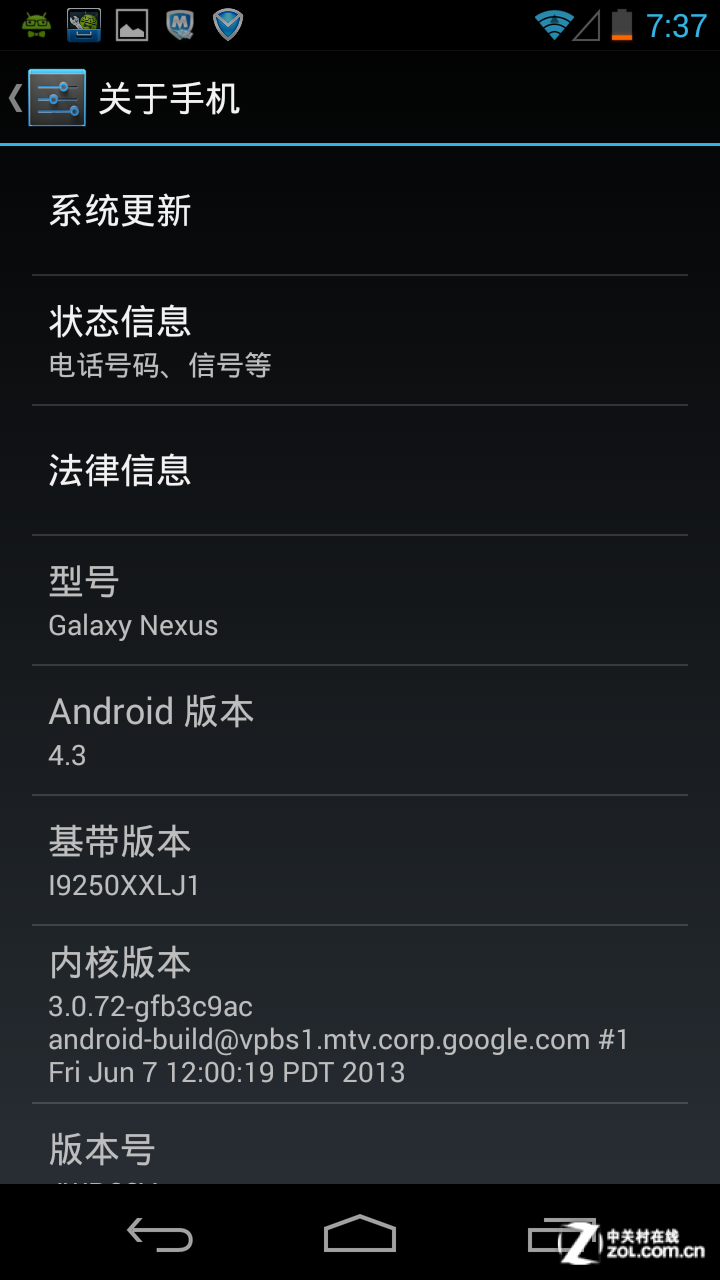
Task: Open 状态信息 status information
Action: pyautogui.click(x=360, y=340)
